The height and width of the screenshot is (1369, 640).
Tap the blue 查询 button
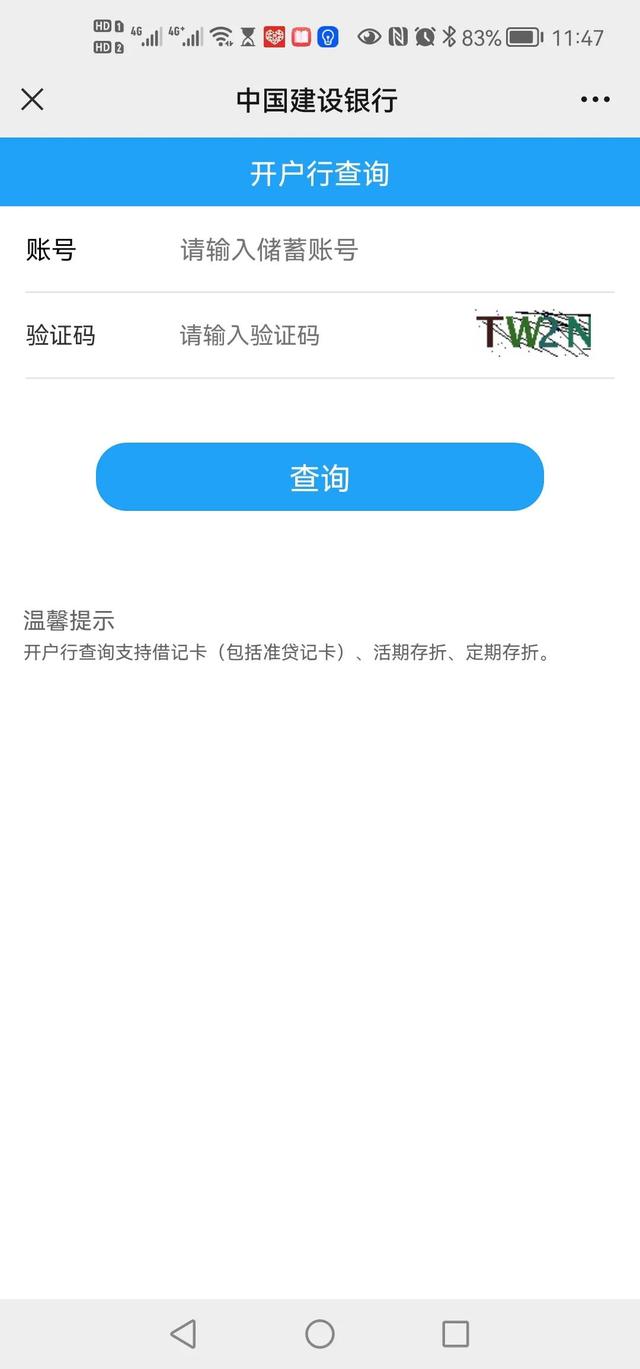320,477
